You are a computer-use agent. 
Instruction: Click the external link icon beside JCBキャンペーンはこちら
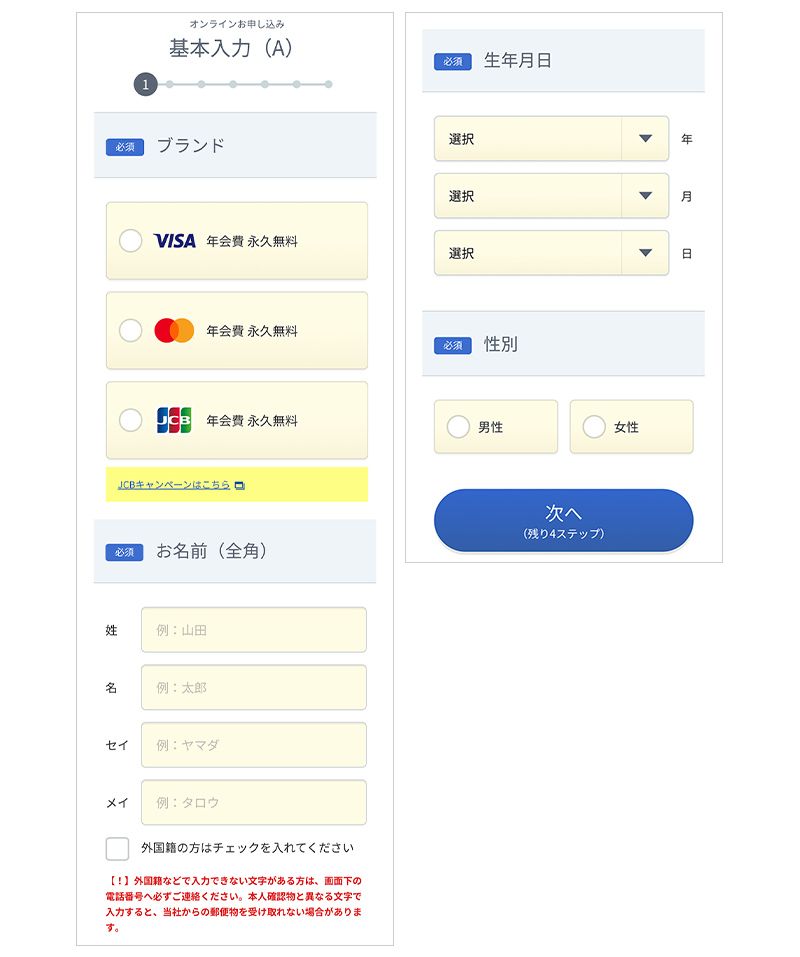(x=239, y=484)
